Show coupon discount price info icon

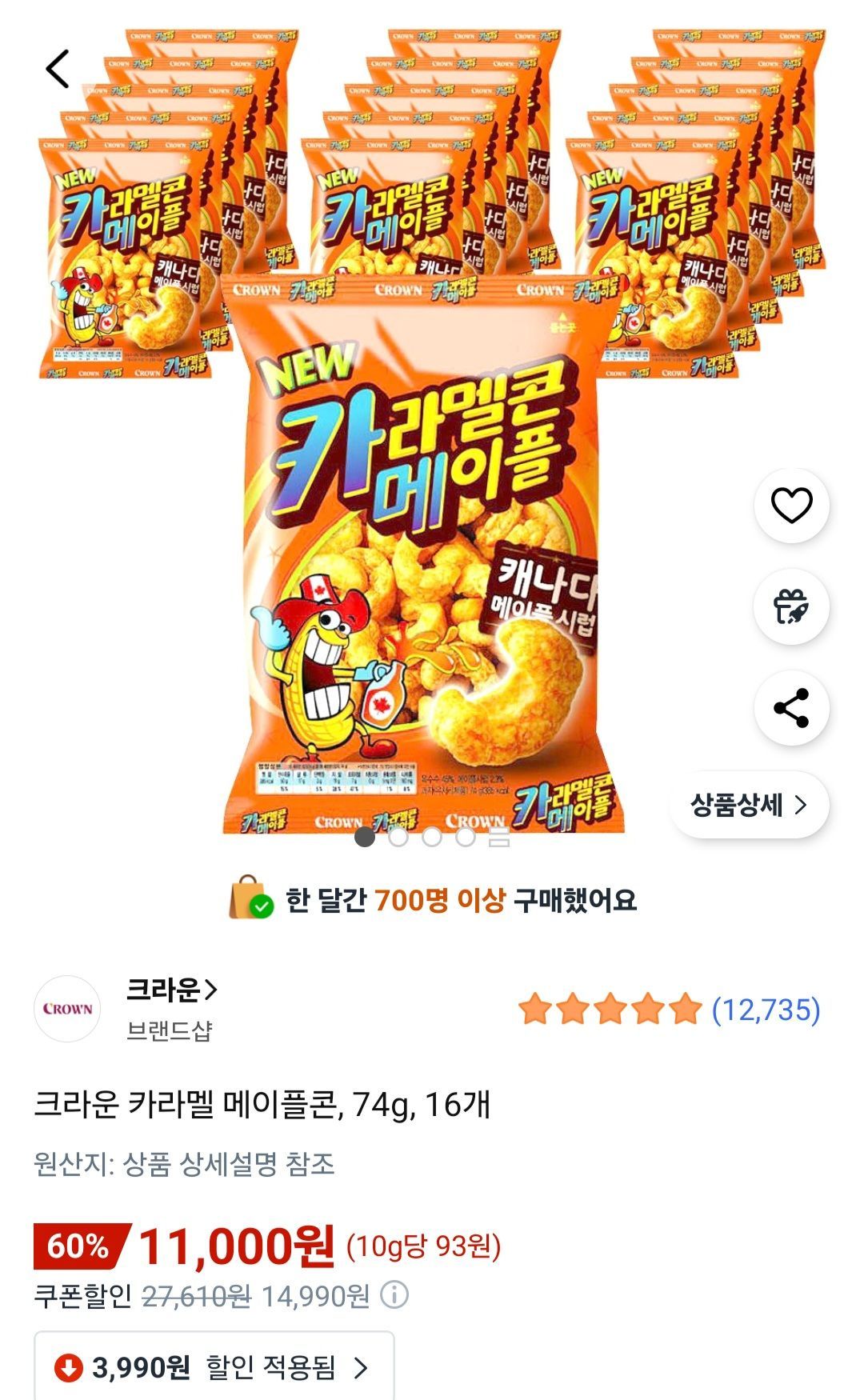394,1295
